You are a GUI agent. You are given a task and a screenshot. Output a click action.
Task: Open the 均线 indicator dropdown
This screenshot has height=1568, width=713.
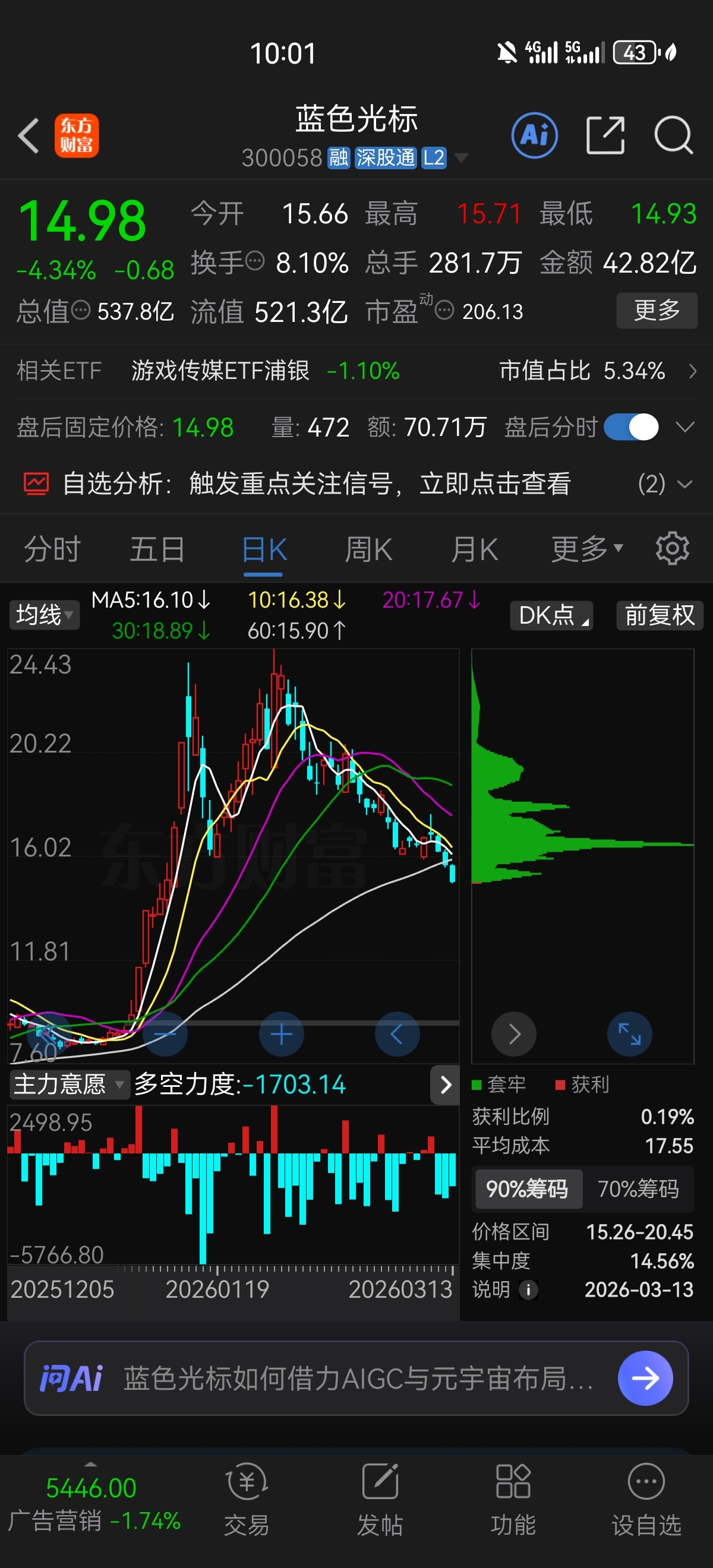pyautogui.click(x=44, y=615)
